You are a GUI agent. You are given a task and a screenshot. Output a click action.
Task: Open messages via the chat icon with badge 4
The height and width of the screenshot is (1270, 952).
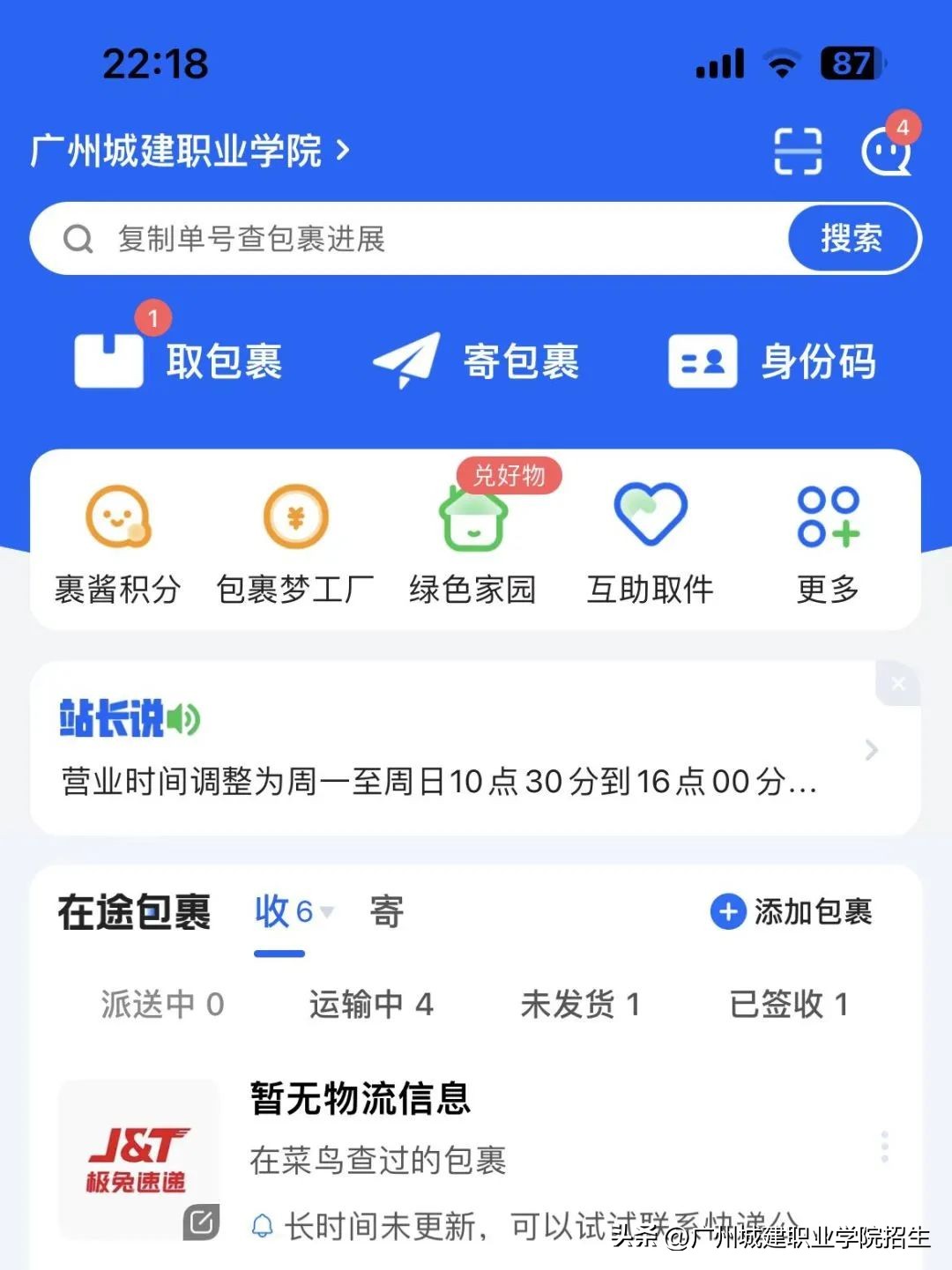(884, 152)
